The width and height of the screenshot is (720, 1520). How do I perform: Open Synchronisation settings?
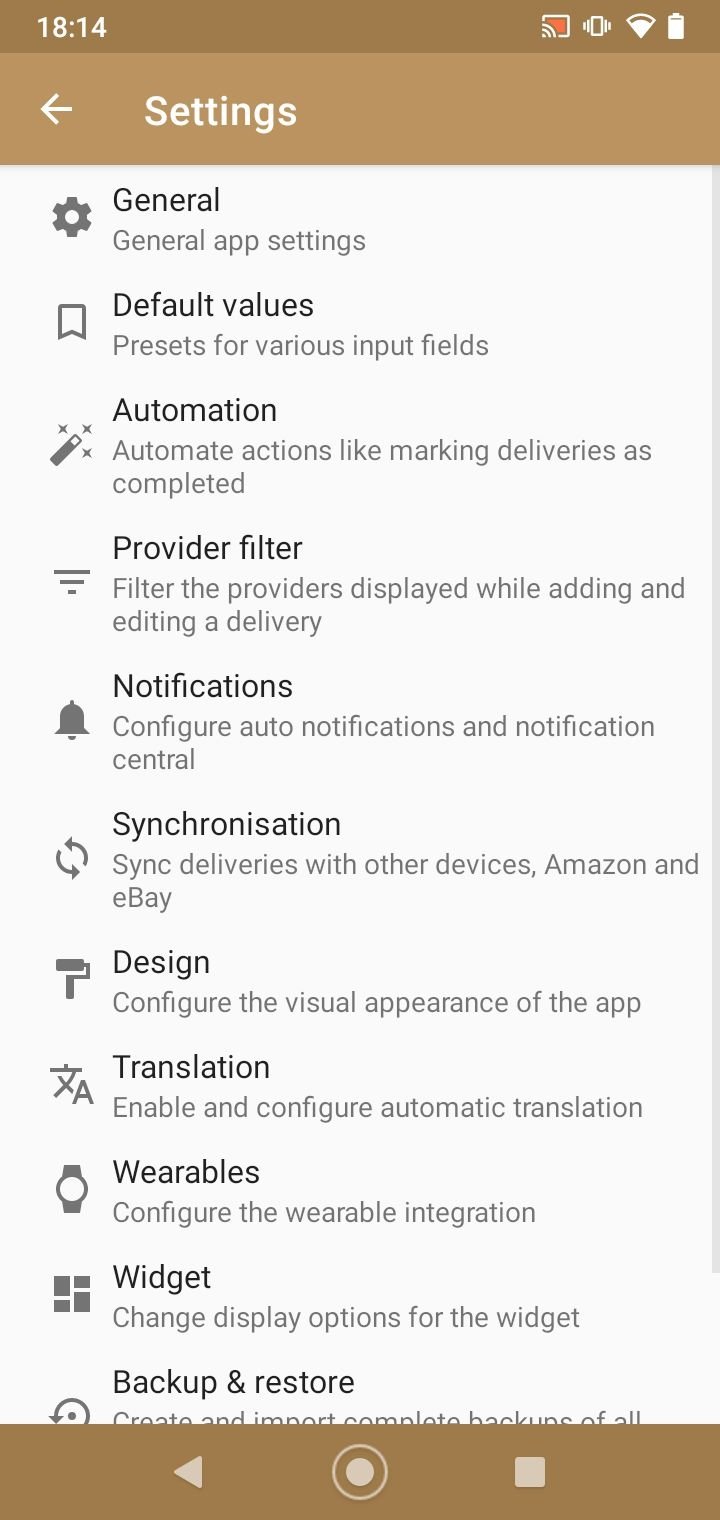point(360,860)
